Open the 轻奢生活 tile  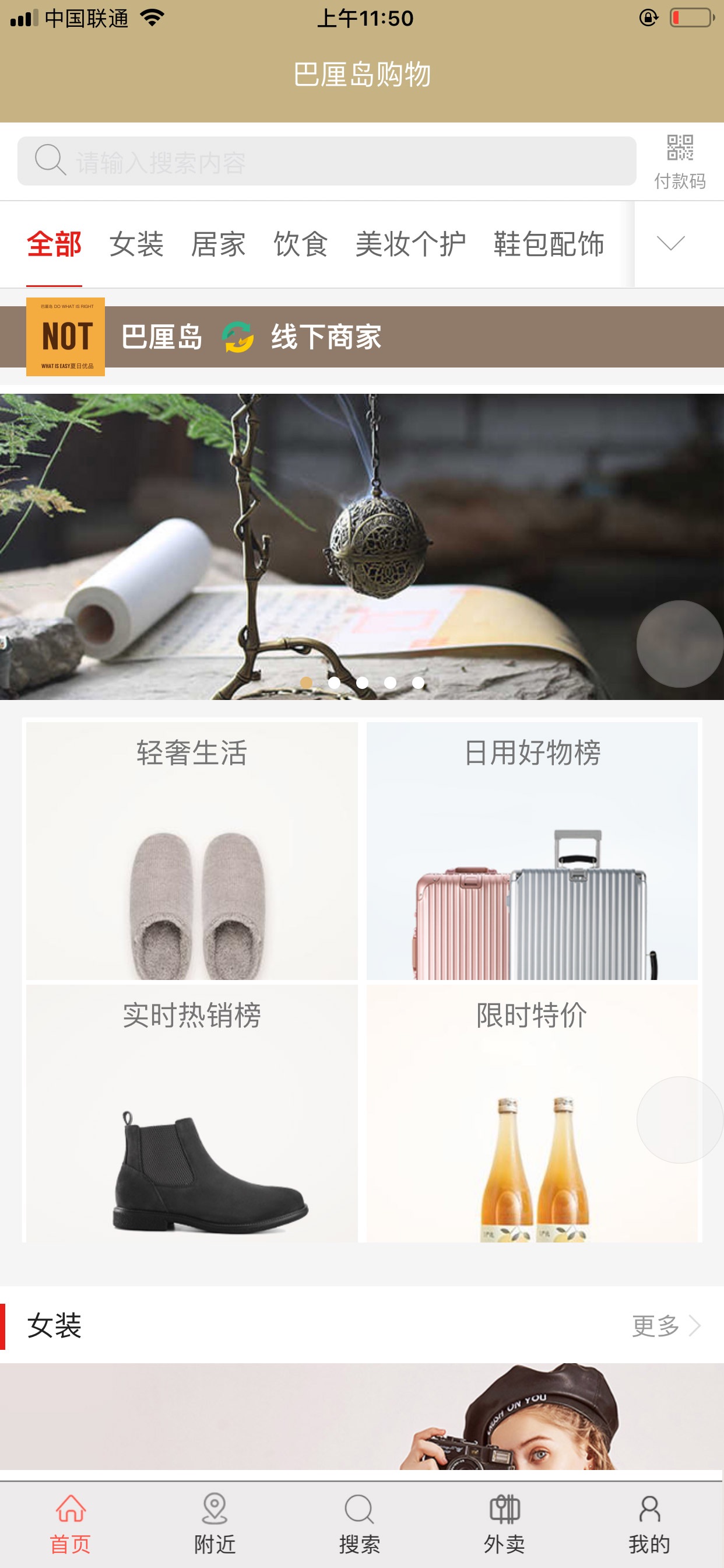(x=192, y=850)
